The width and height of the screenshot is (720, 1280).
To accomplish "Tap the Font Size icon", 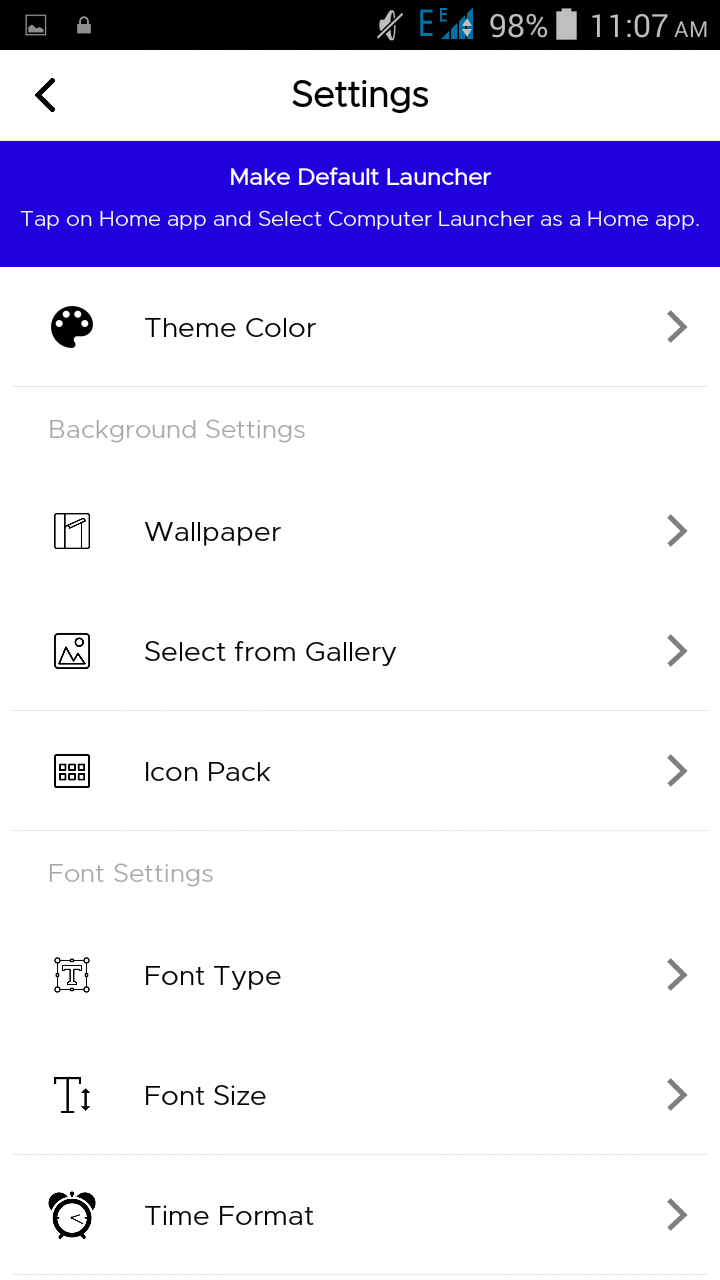I will tap(71, 1095).
